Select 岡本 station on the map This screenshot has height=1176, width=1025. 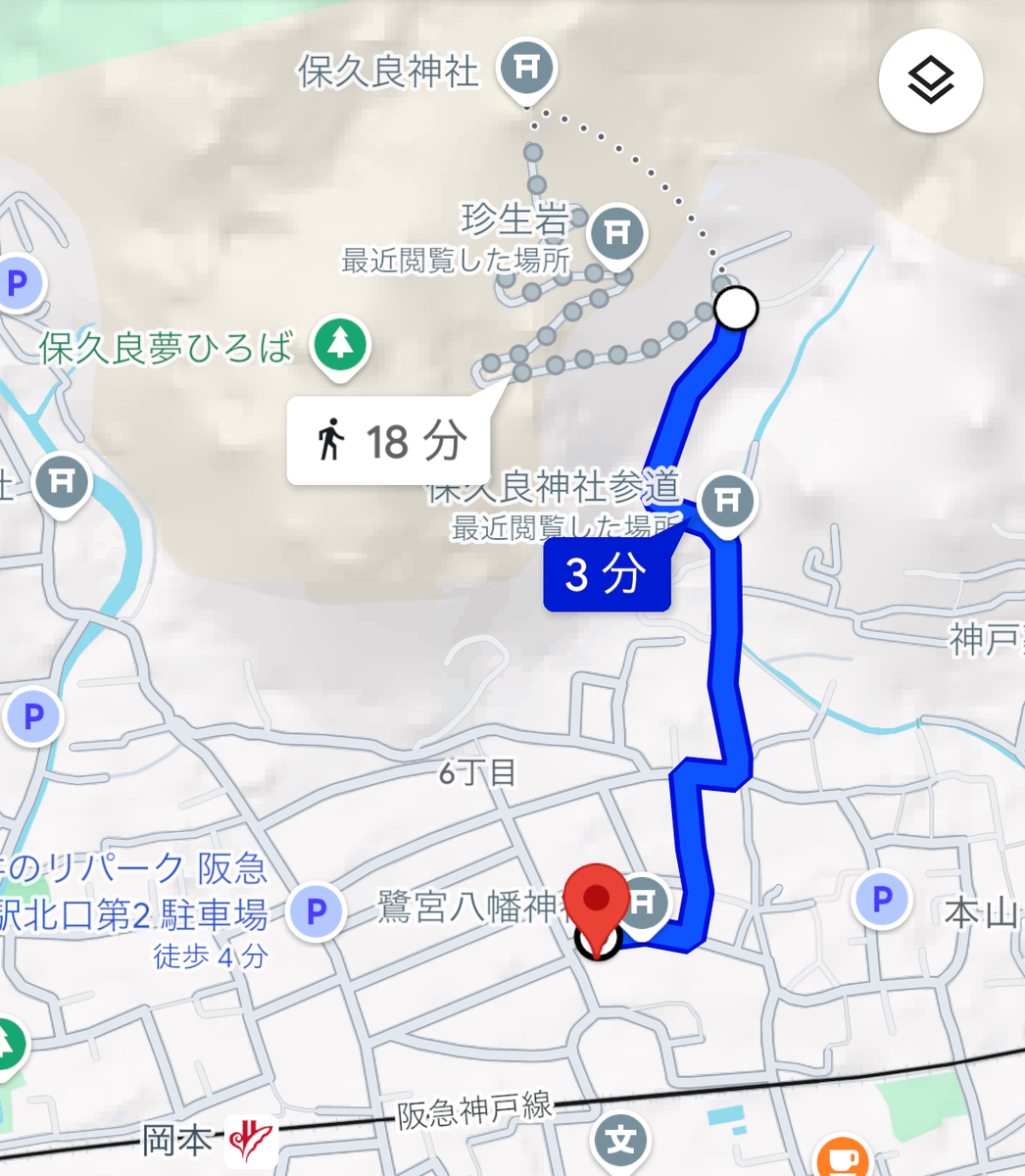[251, 1140]
